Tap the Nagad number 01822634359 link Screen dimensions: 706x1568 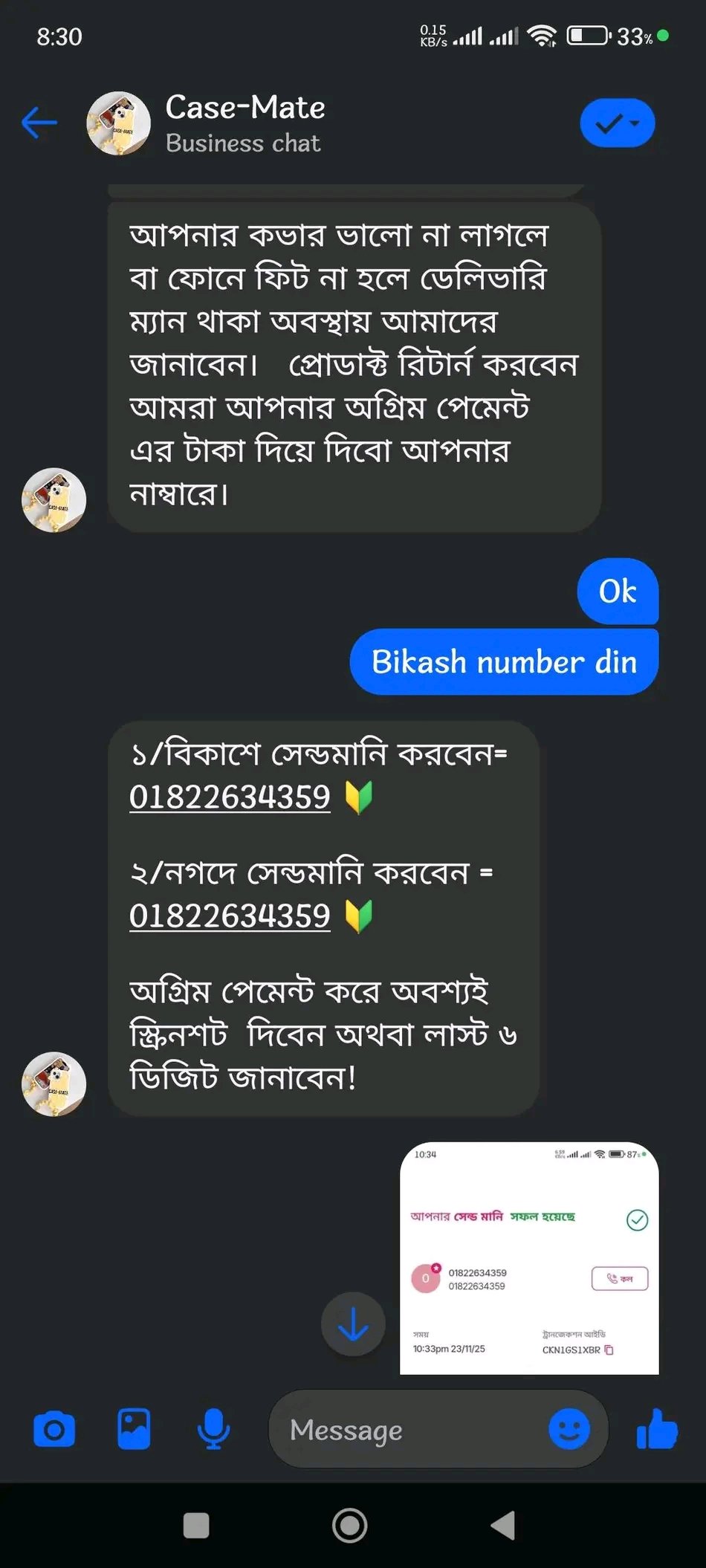pos(230,916)
